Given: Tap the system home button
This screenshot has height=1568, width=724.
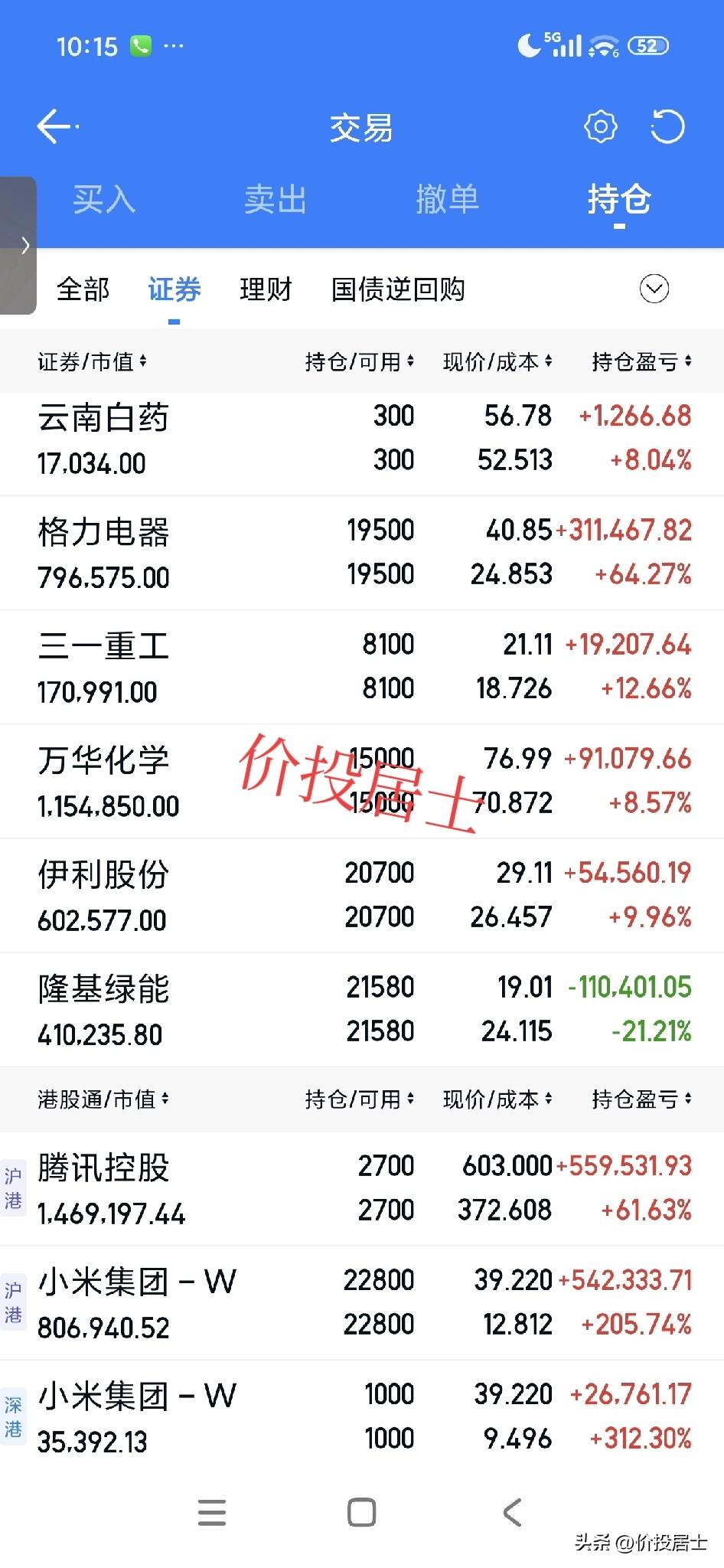Looking at the screenshot, I should (x=361, y=1513).
